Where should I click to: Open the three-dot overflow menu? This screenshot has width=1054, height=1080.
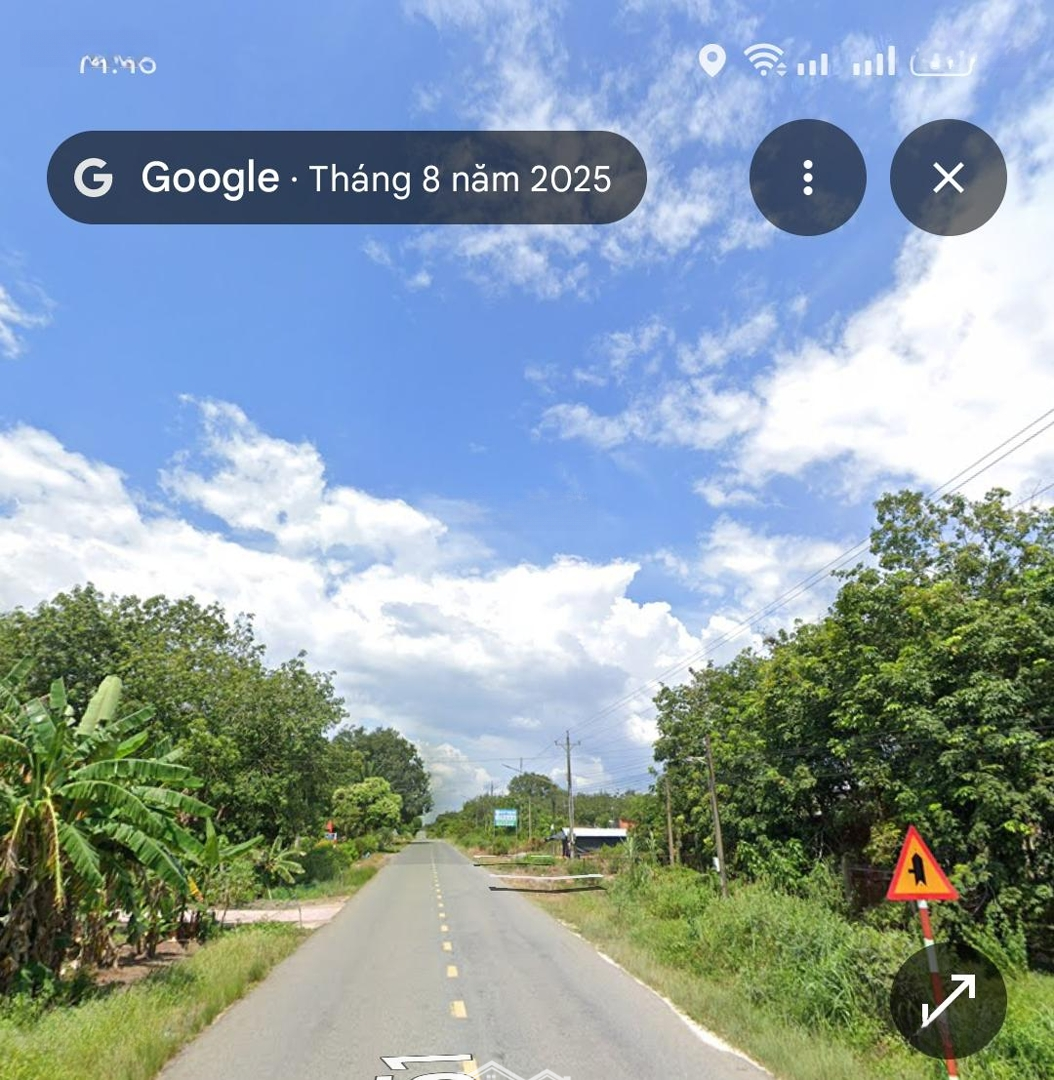[x=808, y=177]
